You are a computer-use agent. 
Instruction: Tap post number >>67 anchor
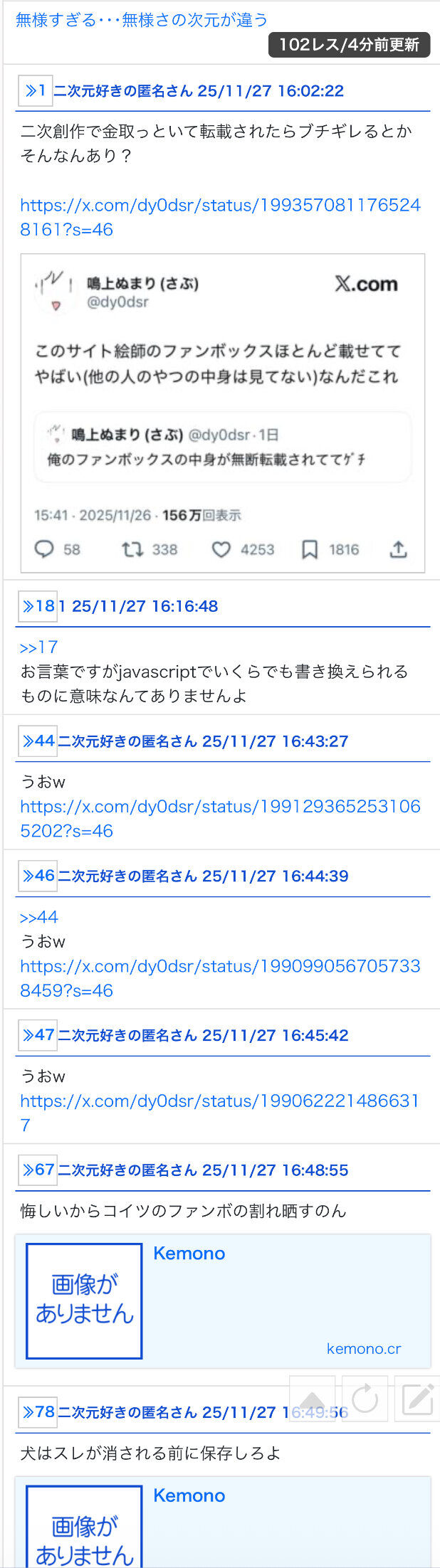[x=37, y=1170]
